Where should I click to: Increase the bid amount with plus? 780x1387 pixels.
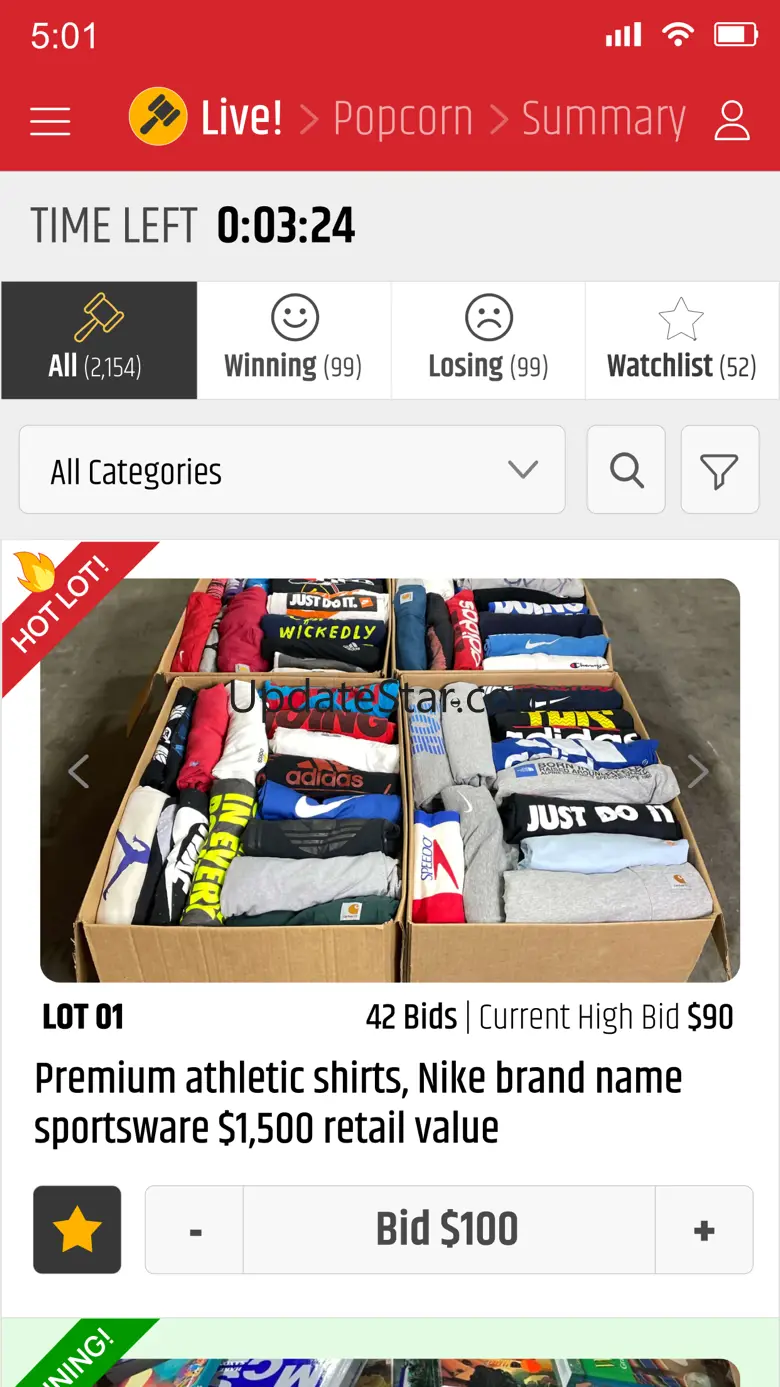(x=704, y=1230)
